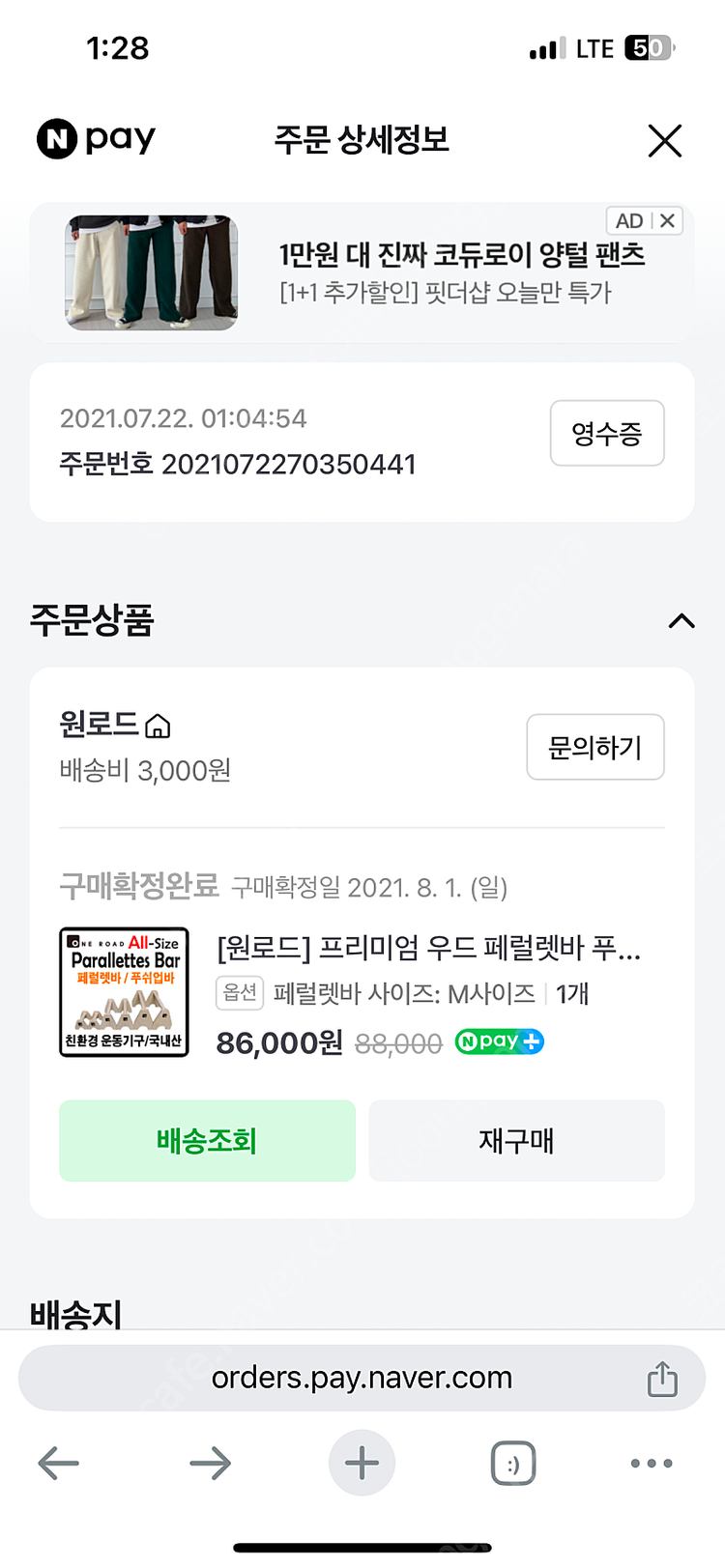Collapse the 주문상품 section
The width and height of the screenshot is (725, 1568).
point(683,622)
